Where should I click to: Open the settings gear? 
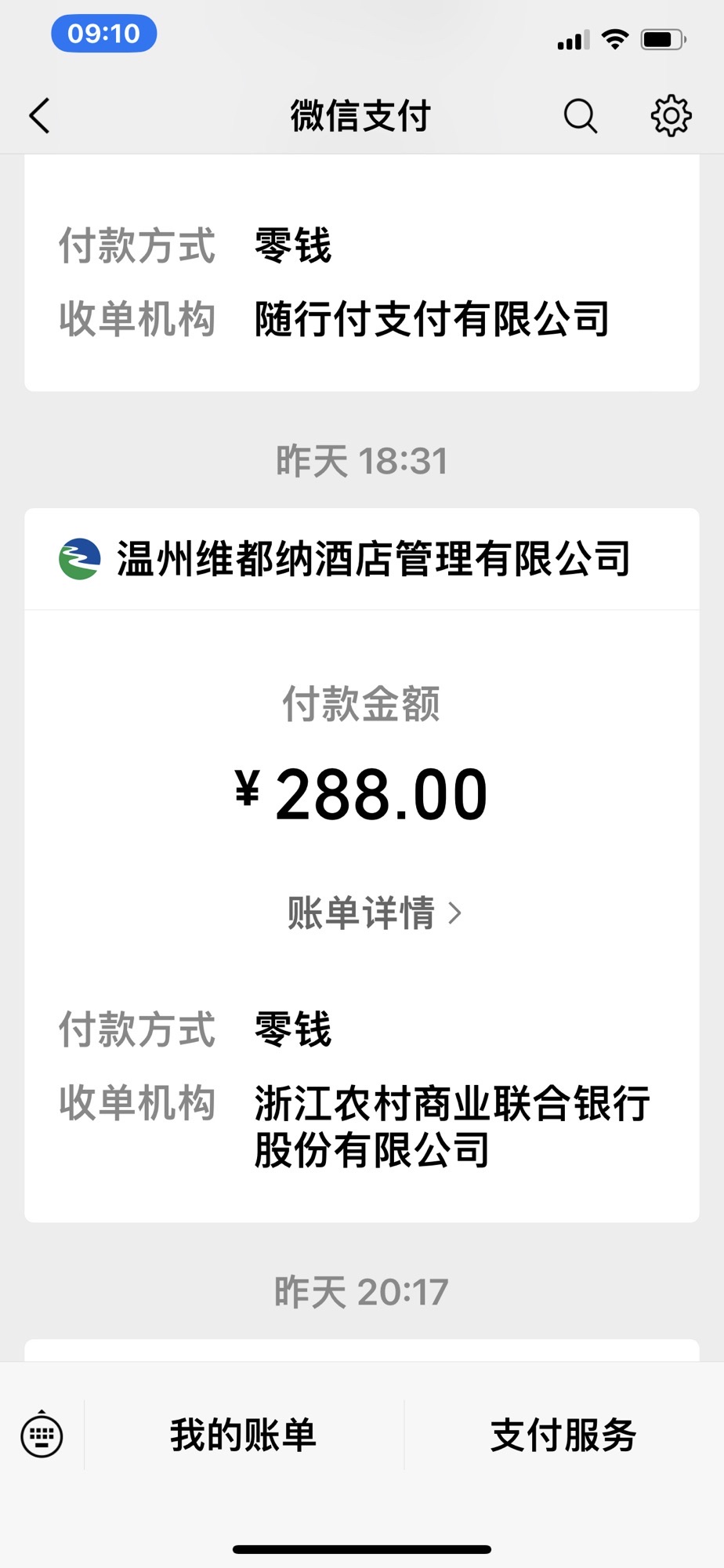(x=671, y=116)
